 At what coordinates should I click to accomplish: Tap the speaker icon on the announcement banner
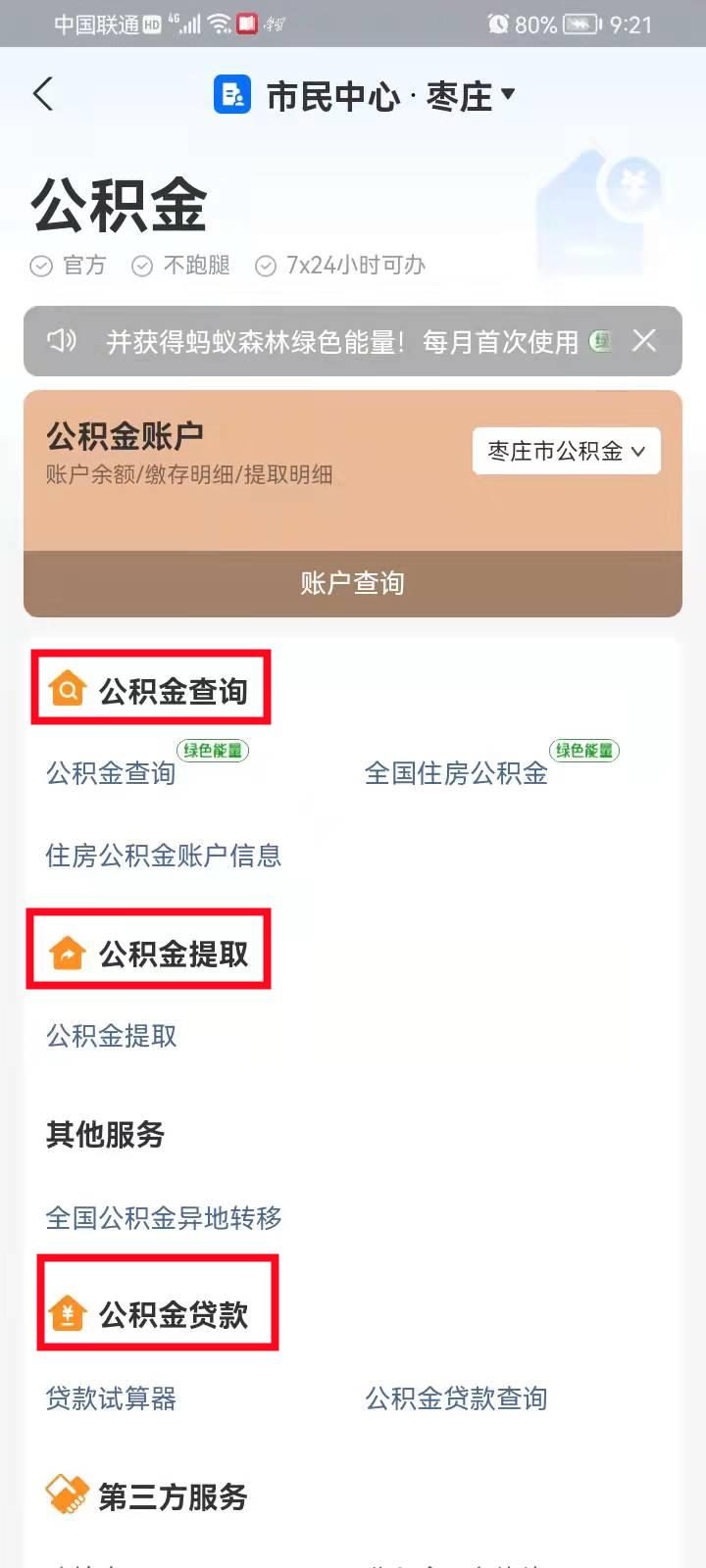pos(62,341)
